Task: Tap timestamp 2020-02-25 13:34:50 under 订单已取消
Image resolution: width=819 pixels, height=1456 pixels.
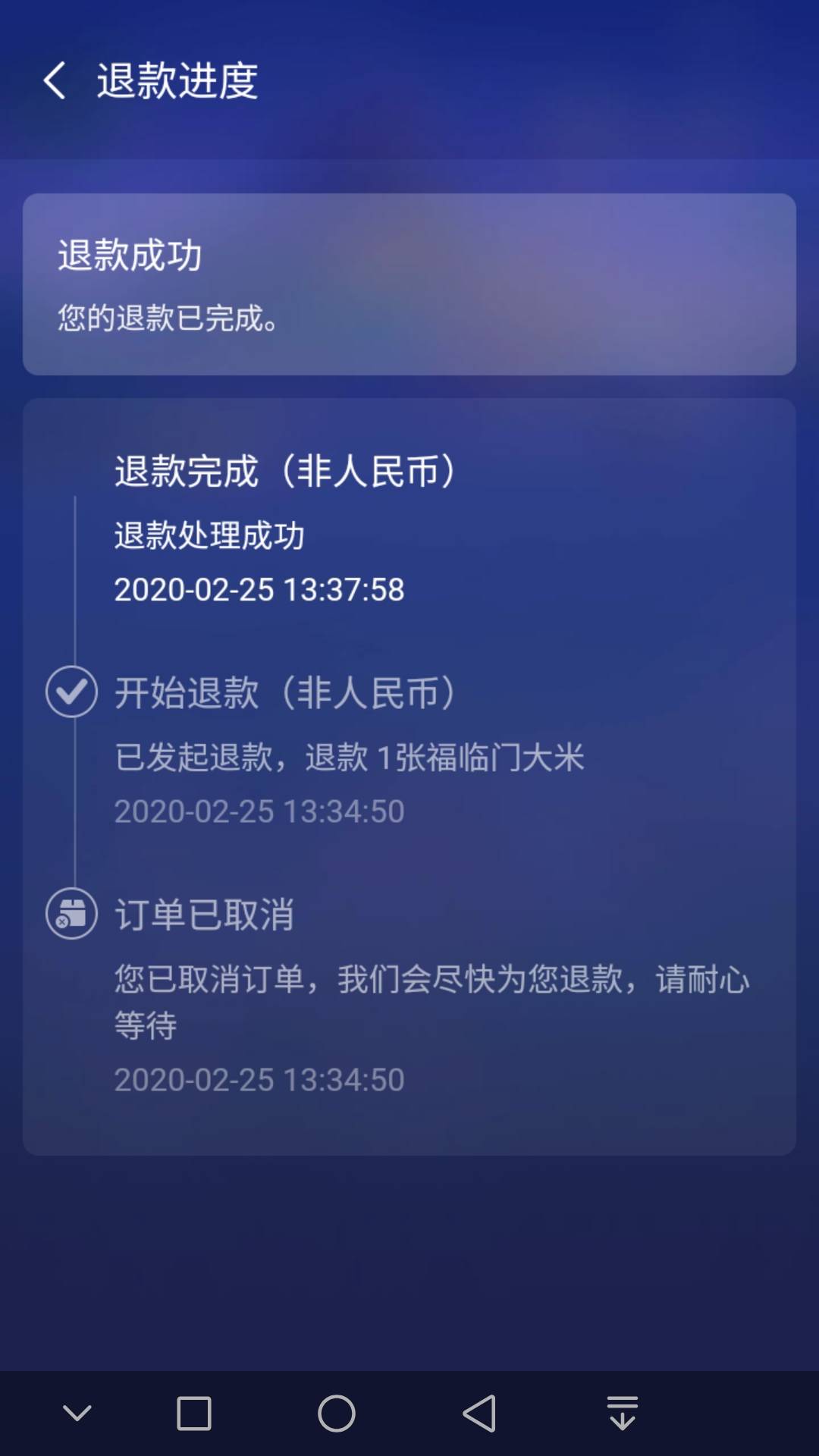Action: click(259, 1080)
